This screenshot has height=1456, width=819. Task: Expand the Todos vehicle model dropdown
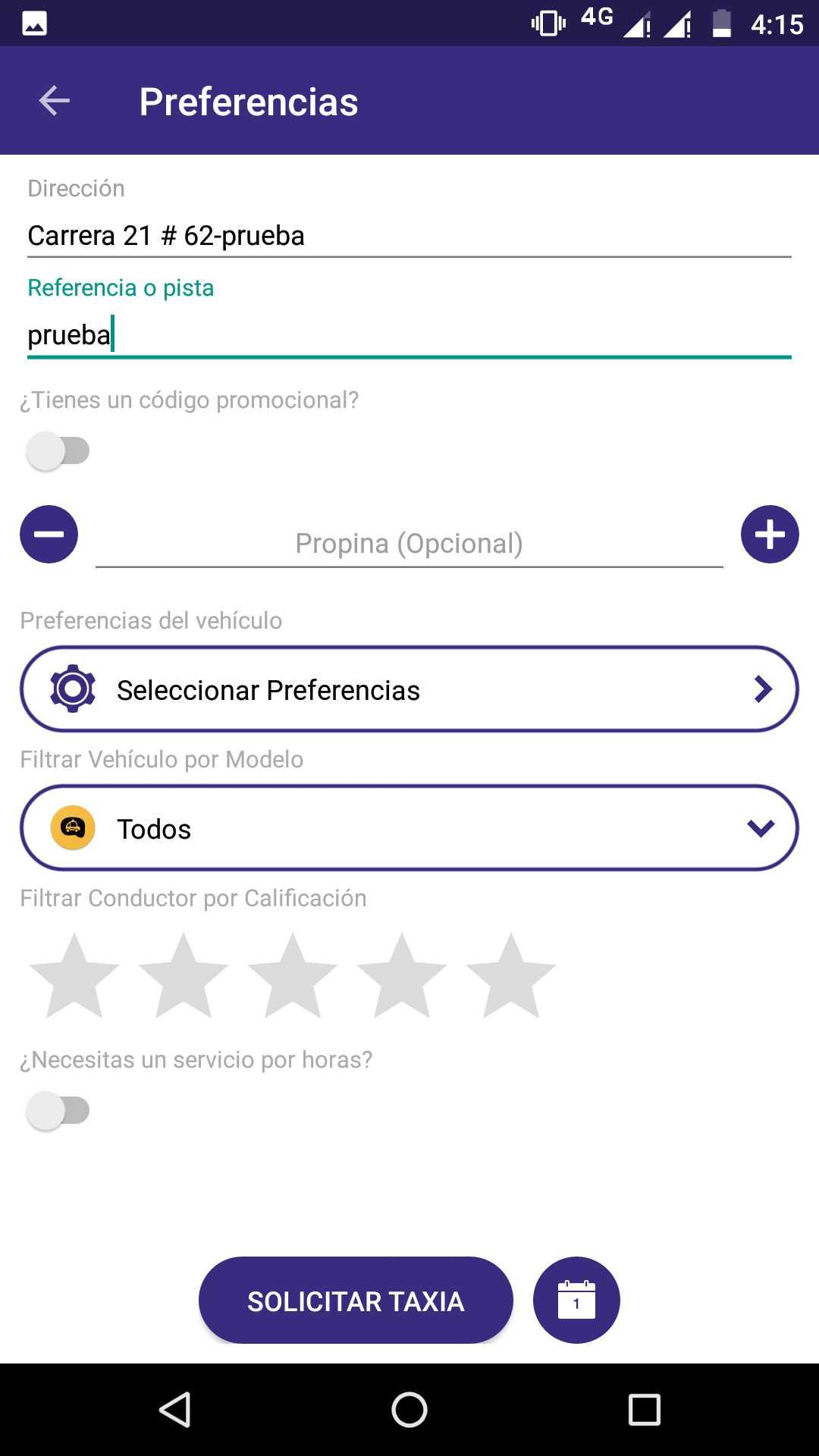(409, 828)
